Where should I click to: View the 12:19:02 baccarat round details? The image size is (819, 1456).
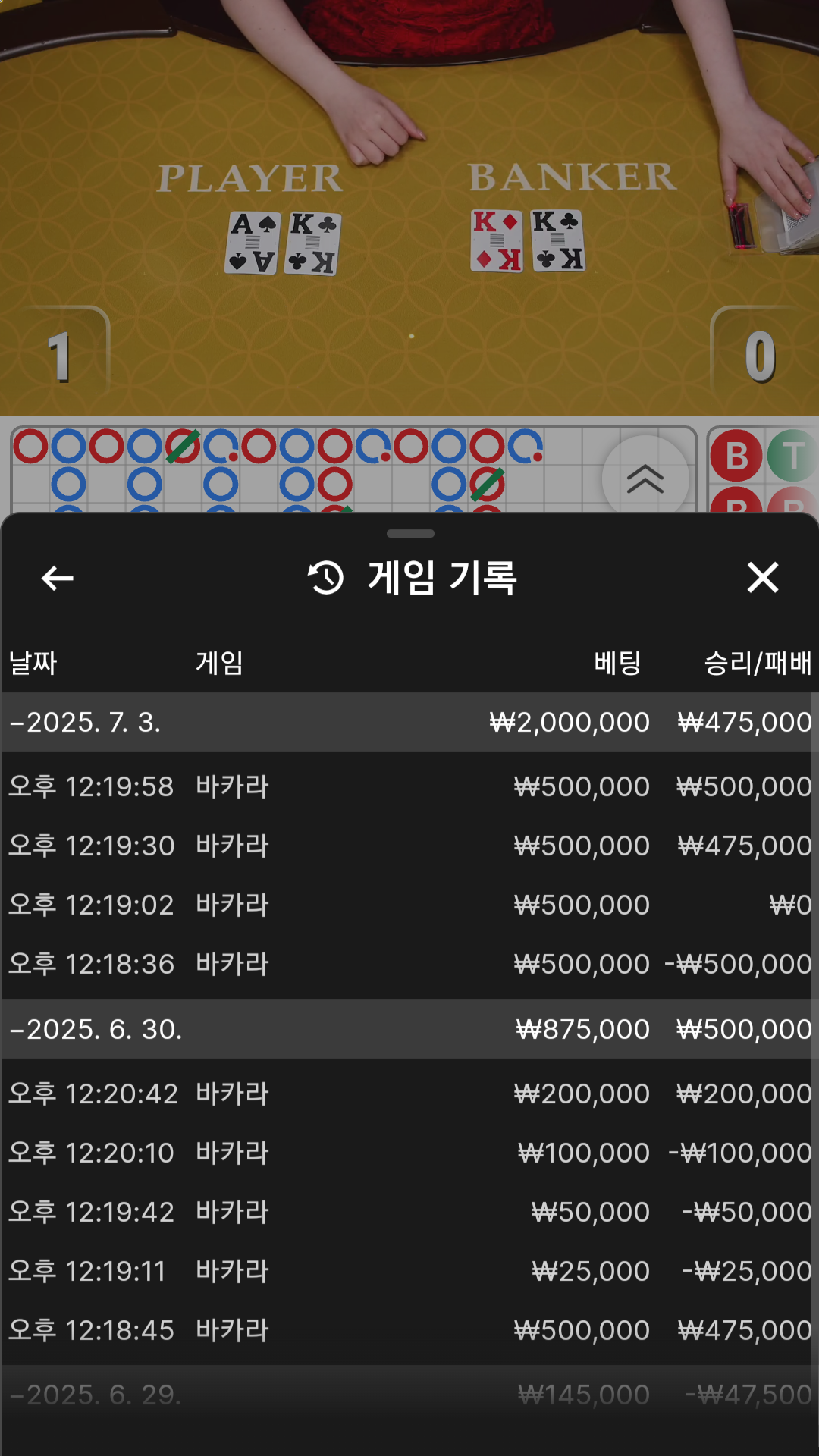click(409, 905)
